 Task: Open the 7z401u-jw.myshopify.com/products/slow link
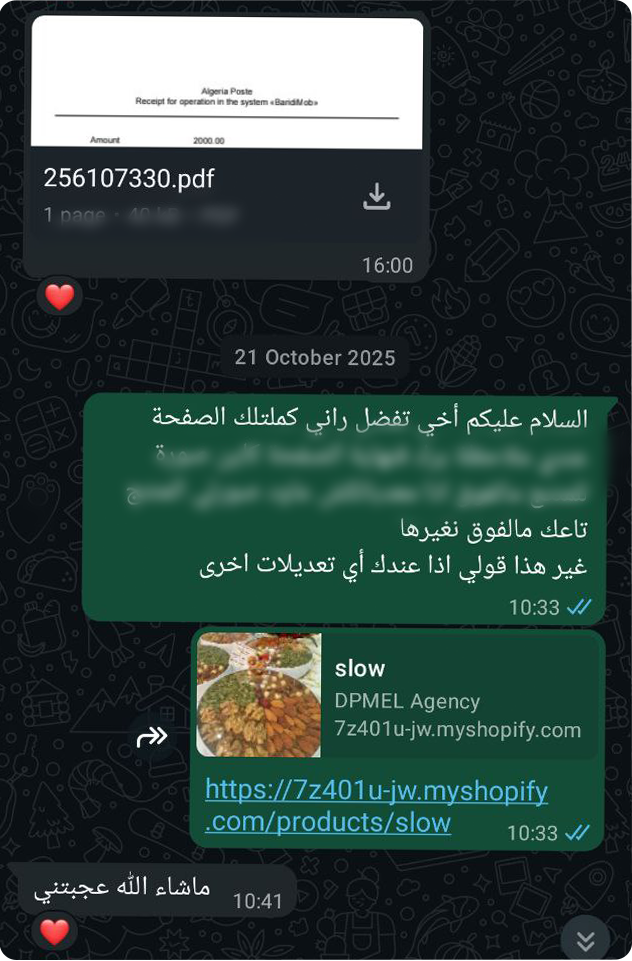tap(376, 806)
